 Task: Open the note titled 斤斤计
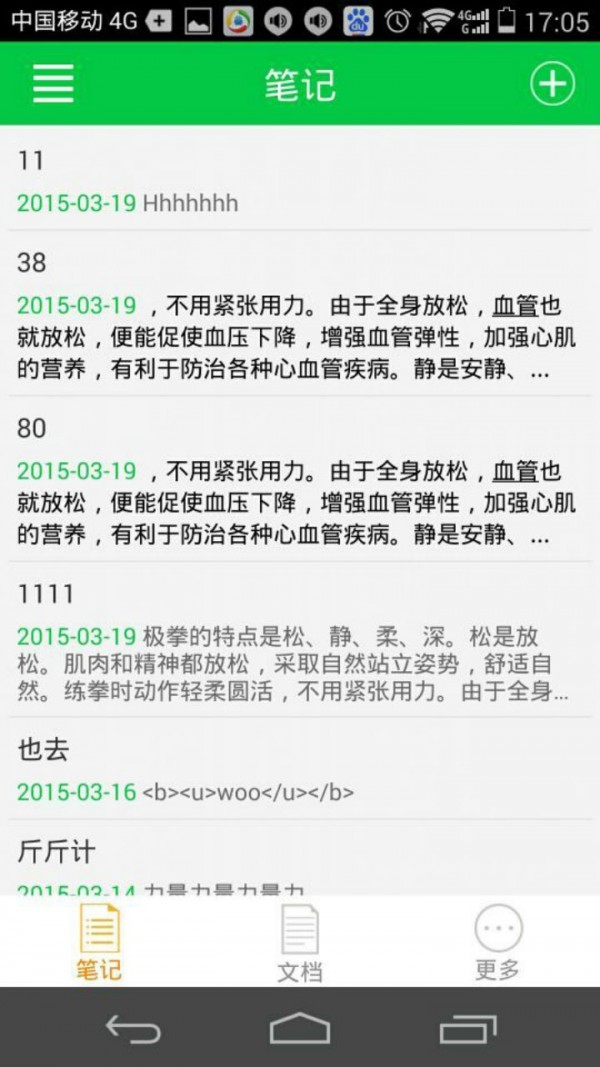click(x=300, y=860)
